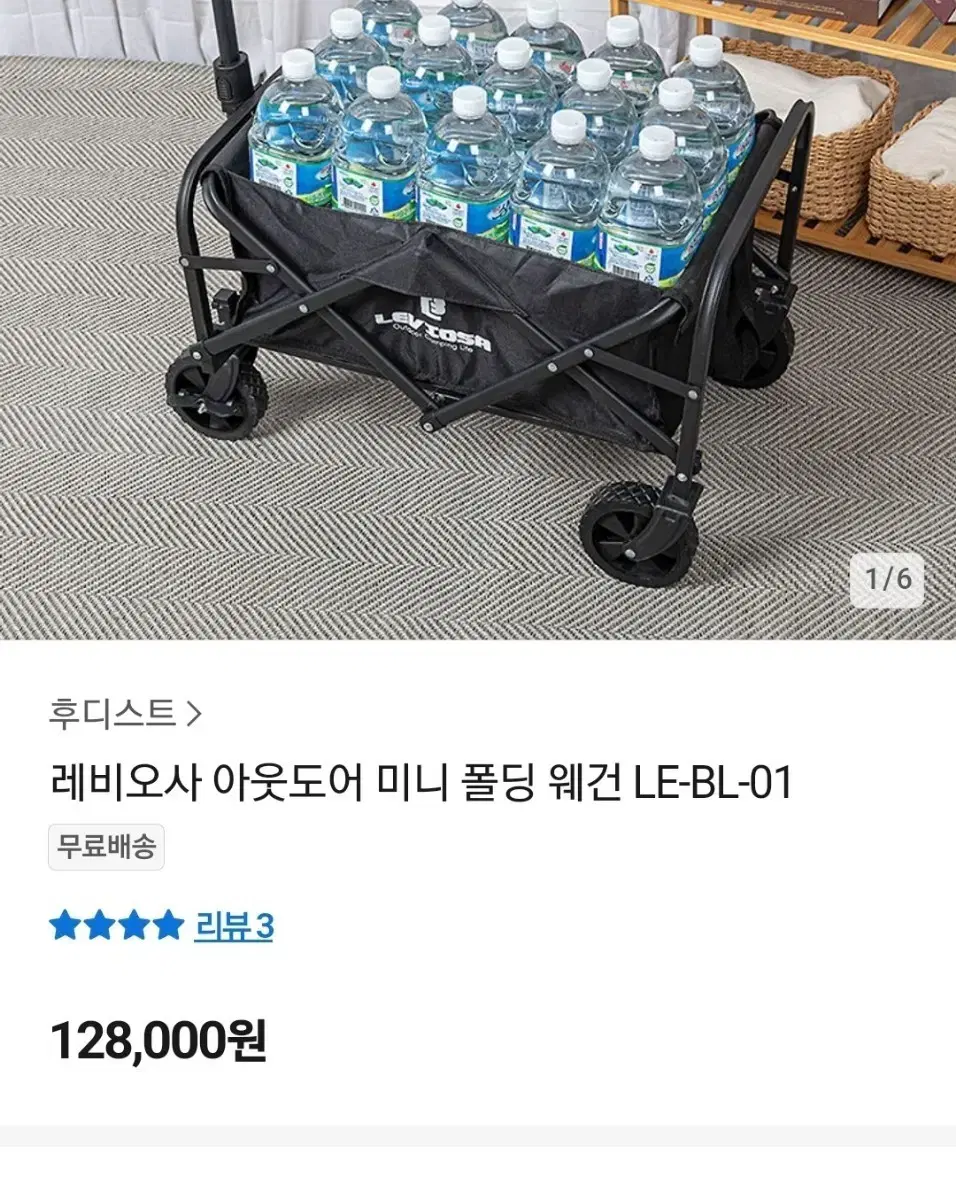Click the LE-BL-01 model code in title
Screen dimensions: 956x1200
pos(713,788)
